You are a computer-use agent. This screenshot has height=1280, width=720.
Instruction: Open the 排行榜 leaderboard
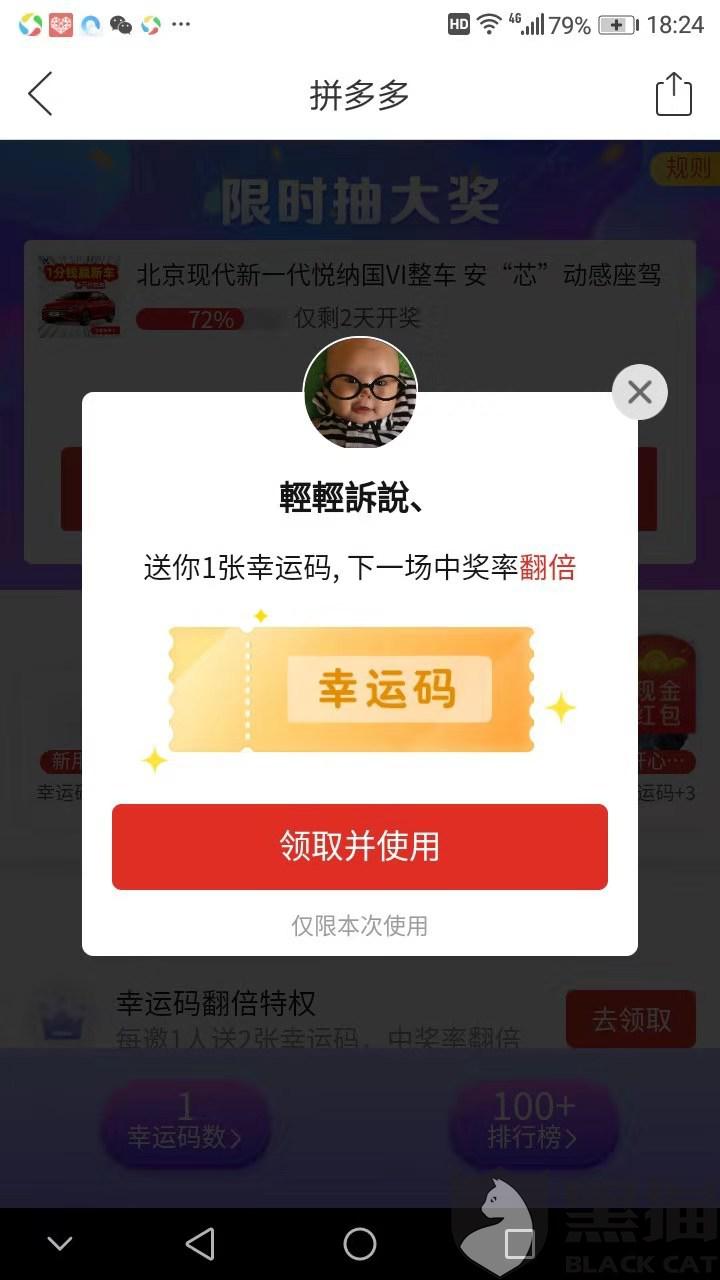(x=532, y=1122)
